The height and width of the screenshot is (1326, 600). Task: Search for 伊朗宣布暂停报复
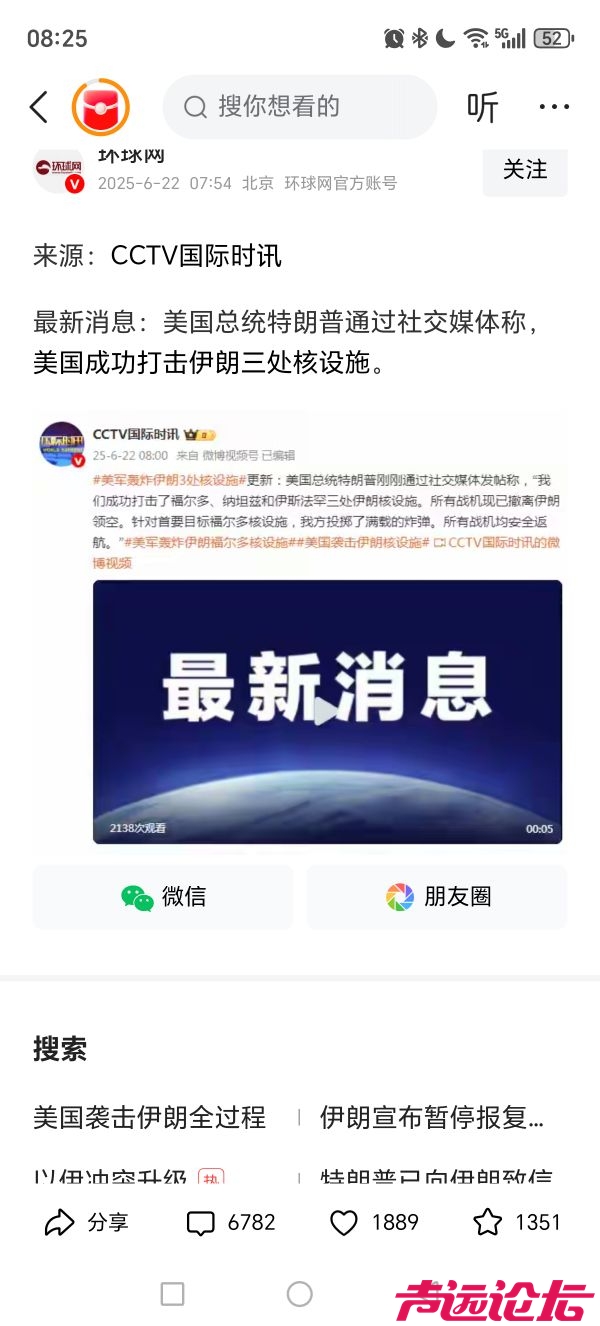coord(431,1117)
